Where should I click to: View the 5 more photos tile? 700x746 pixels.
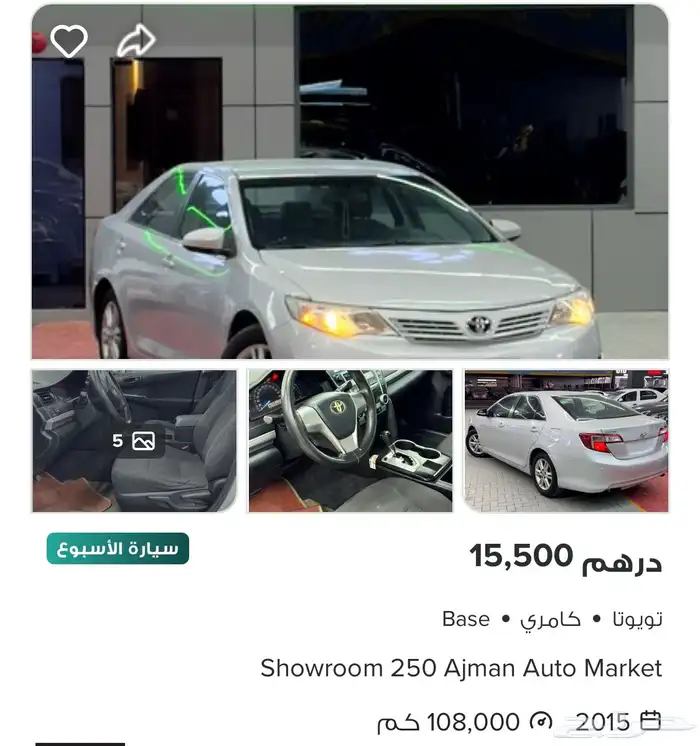click(x=134, y=441)
